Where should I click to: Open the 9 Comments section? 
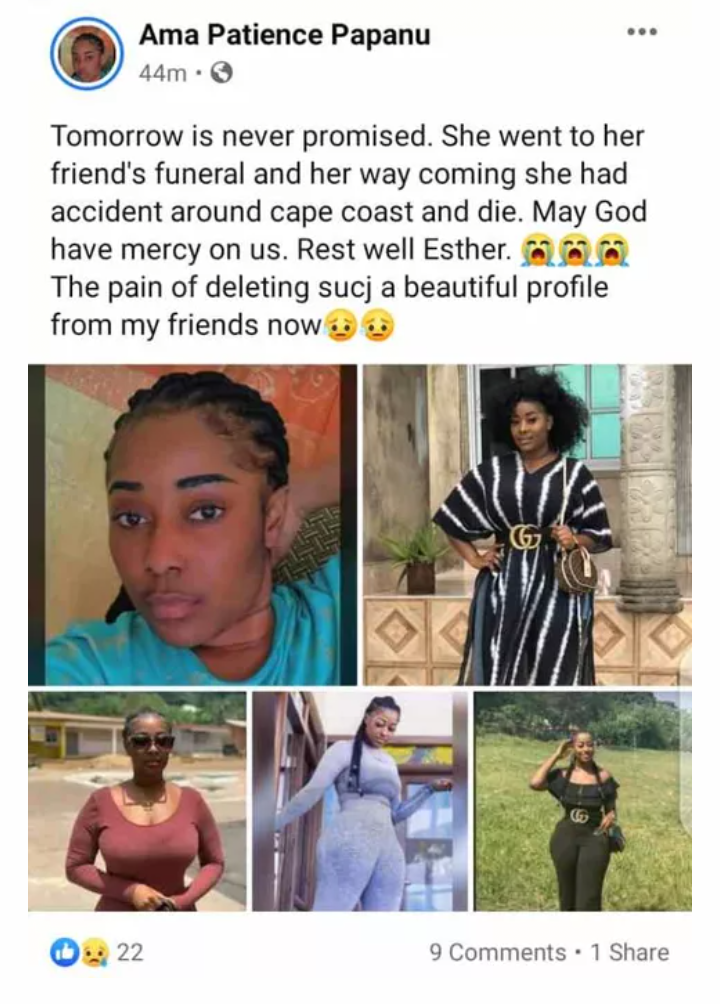click(496, 952)
